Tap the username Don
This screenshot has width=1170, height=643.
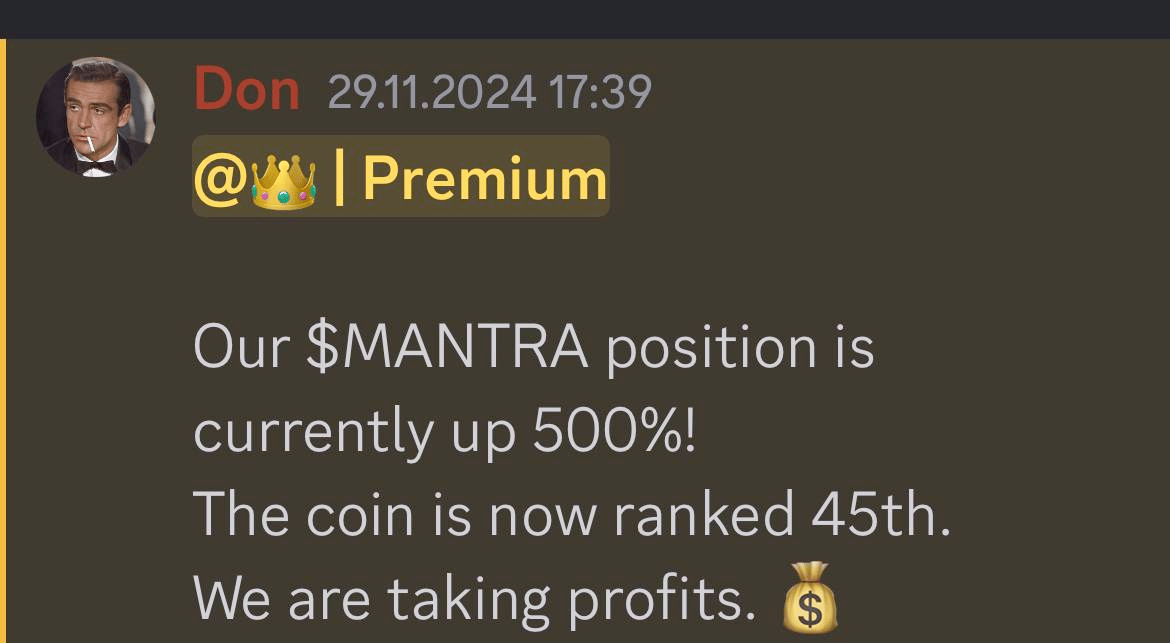coord(246,90)
